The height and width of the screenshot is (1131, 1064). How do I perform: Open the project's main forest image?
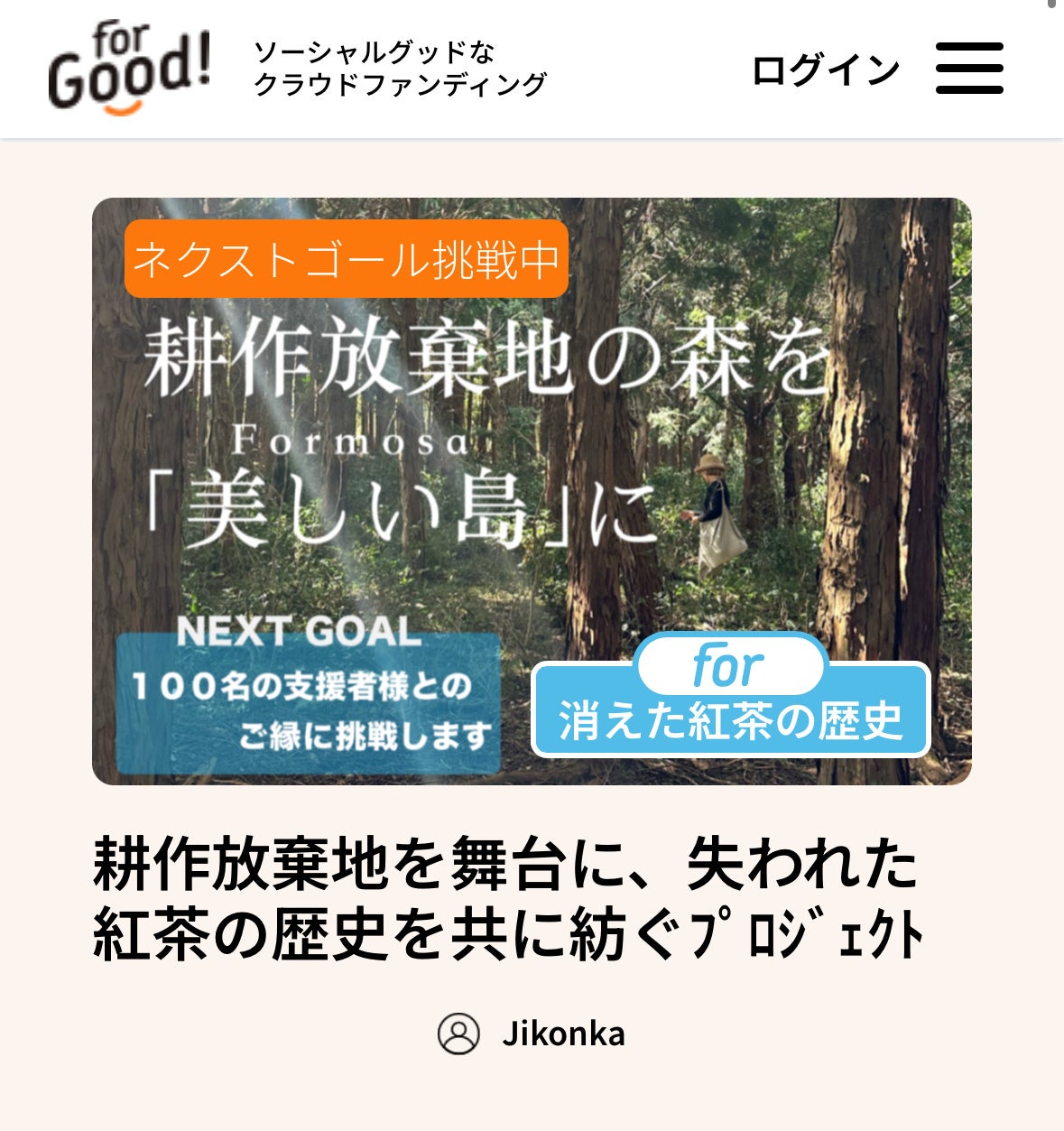click(532, 491)
